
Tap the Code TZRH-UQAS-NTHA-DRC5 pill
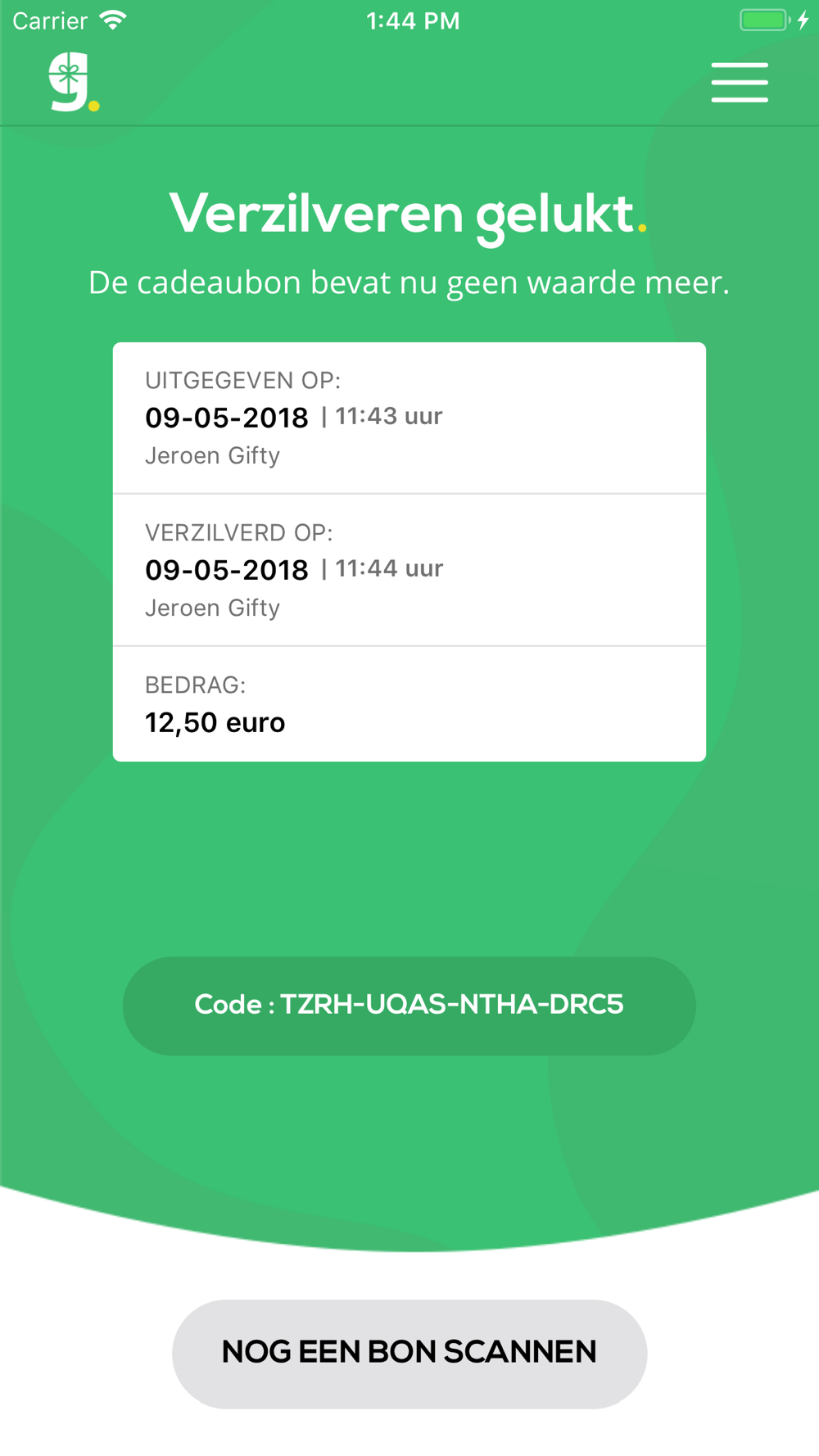[409, 1006]
